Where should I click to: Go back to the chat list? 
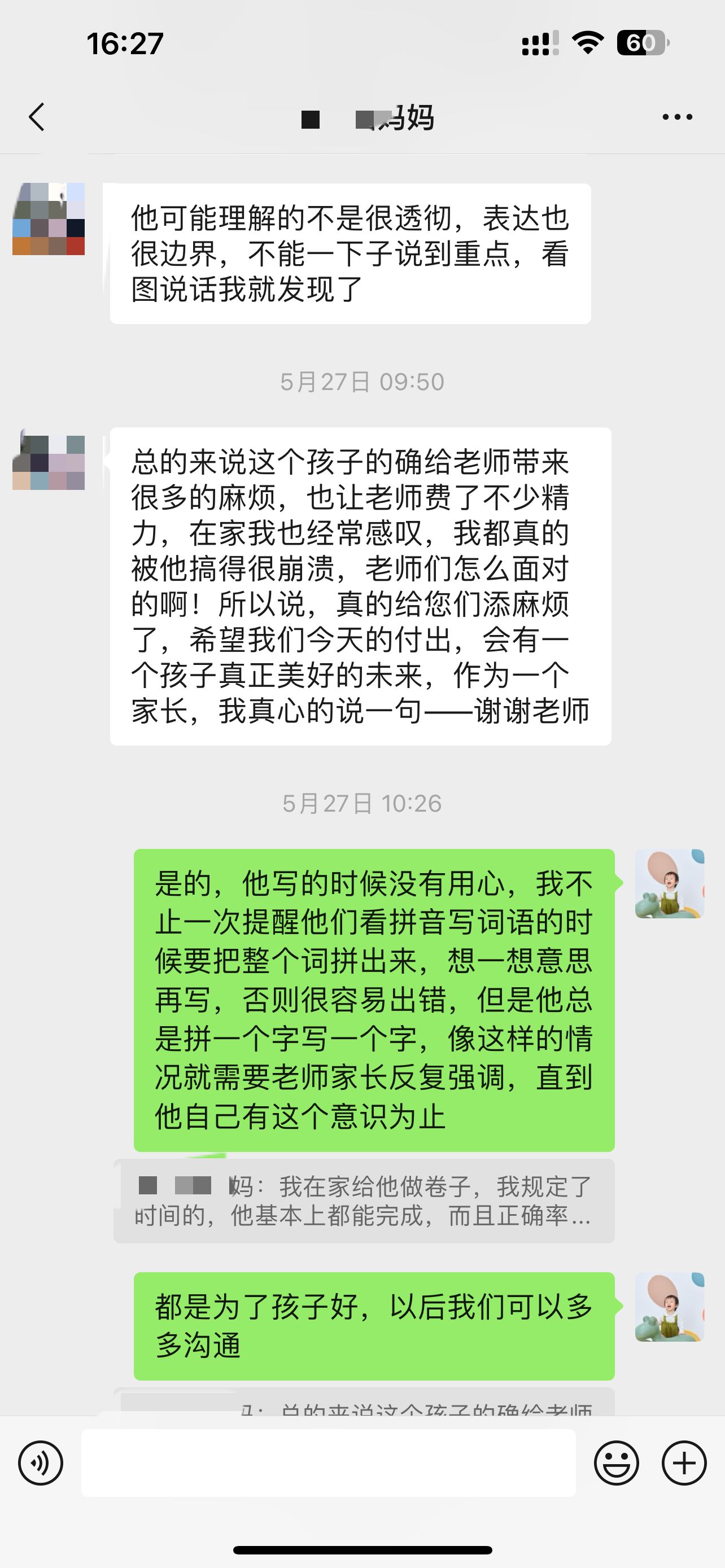[x=37, y=116]
